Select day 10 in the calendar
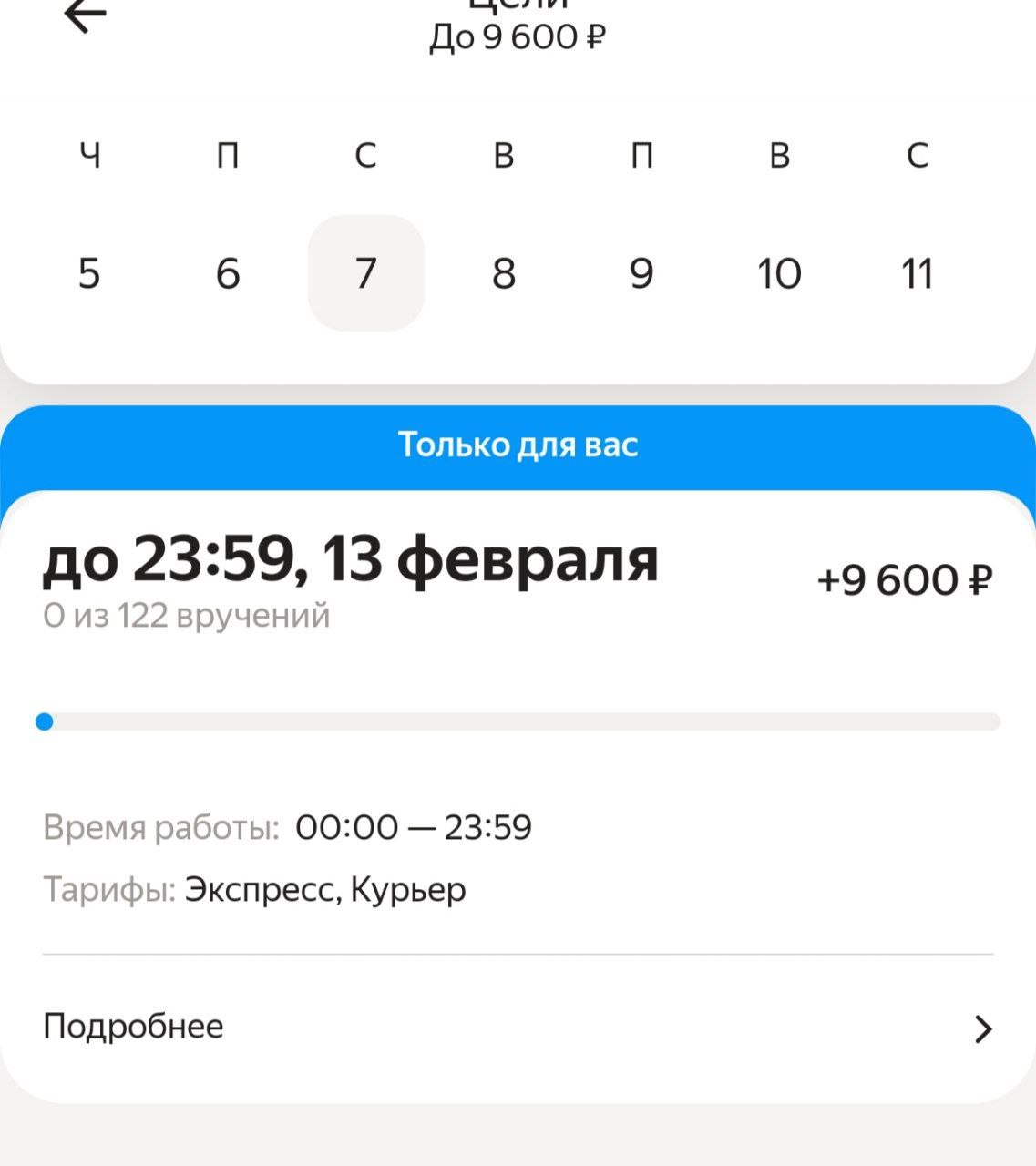Screen dimensions: 1036x1166 tap(779, 273)
